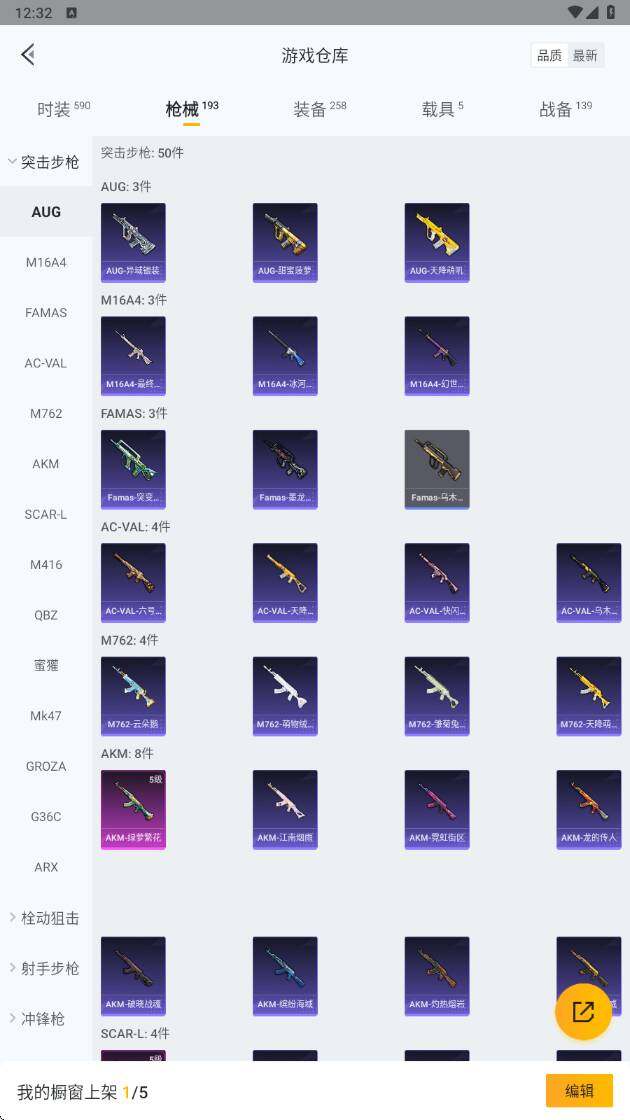Tap the orange share floating button
This screenshot has height=1120, width=630.
pos(583,1011)
